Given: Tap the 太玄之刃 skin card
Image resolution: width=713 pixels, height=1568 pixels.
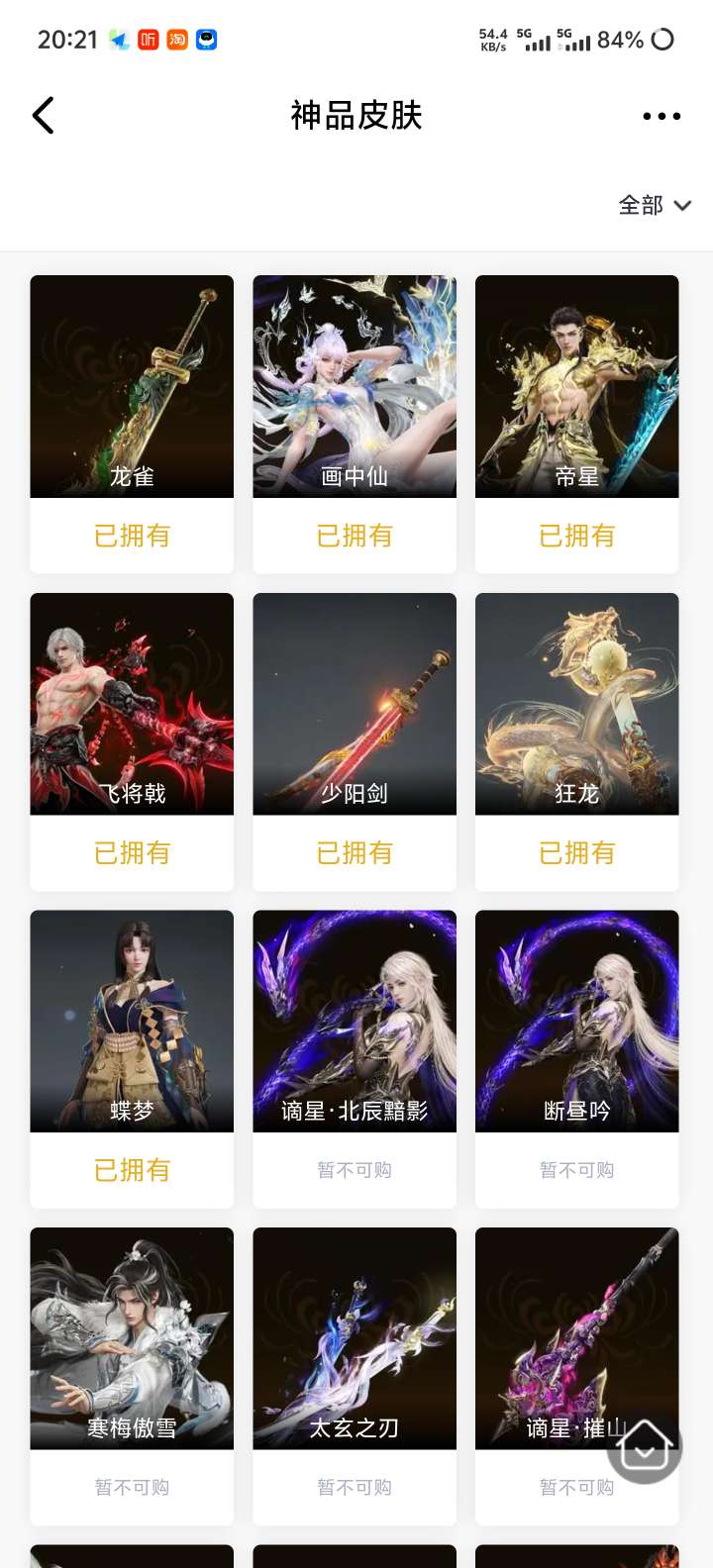Looking at the screenshot, I should coord(355,1376).
